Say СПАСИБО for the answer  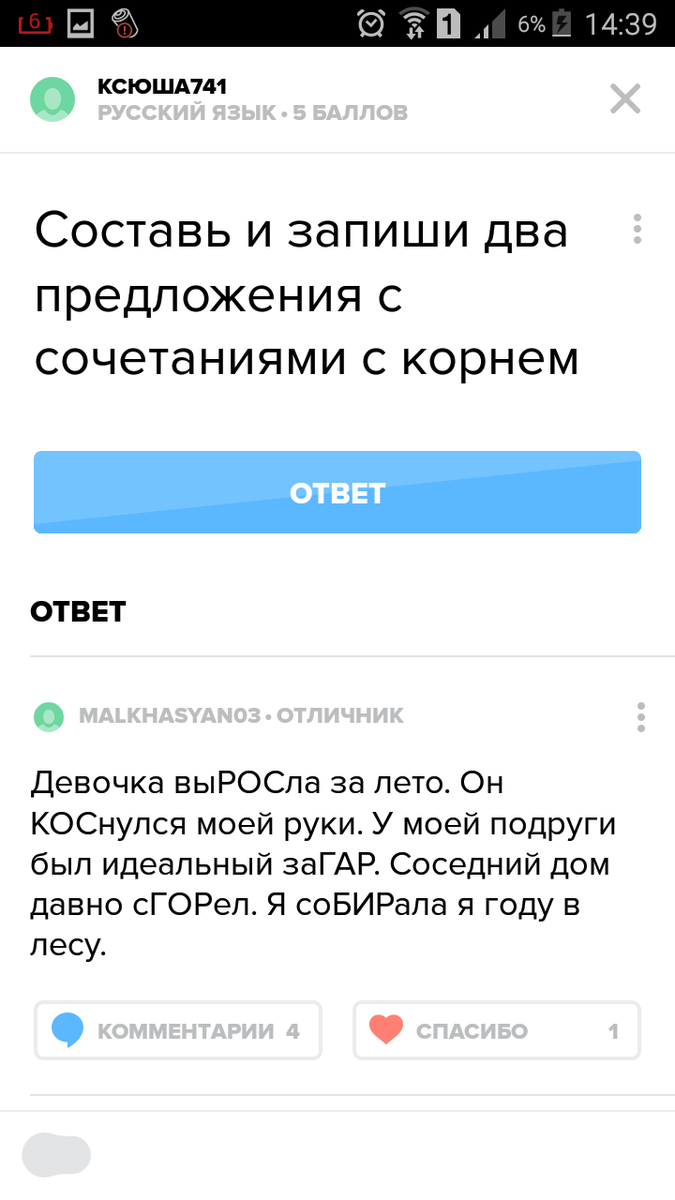496,1030
